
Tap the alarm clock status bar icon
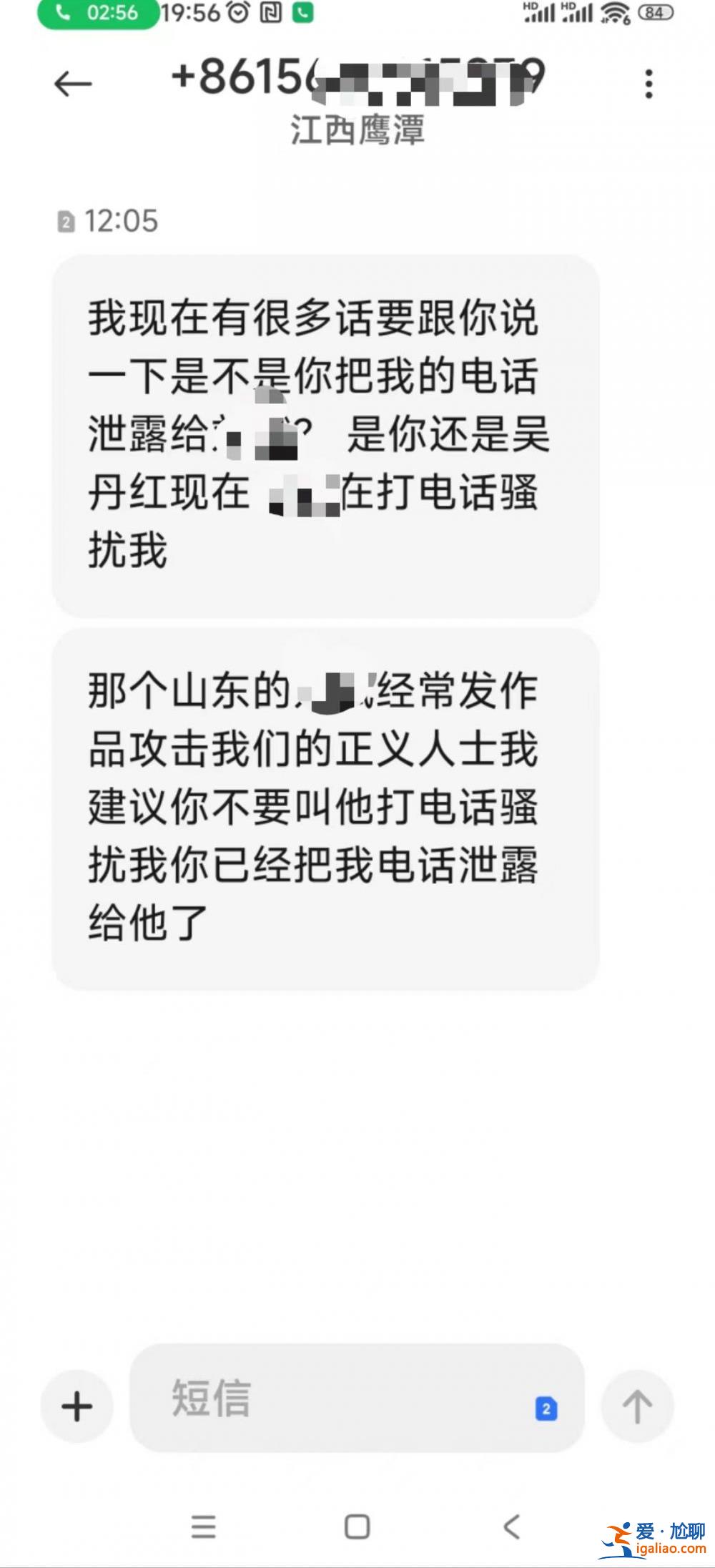239,11
